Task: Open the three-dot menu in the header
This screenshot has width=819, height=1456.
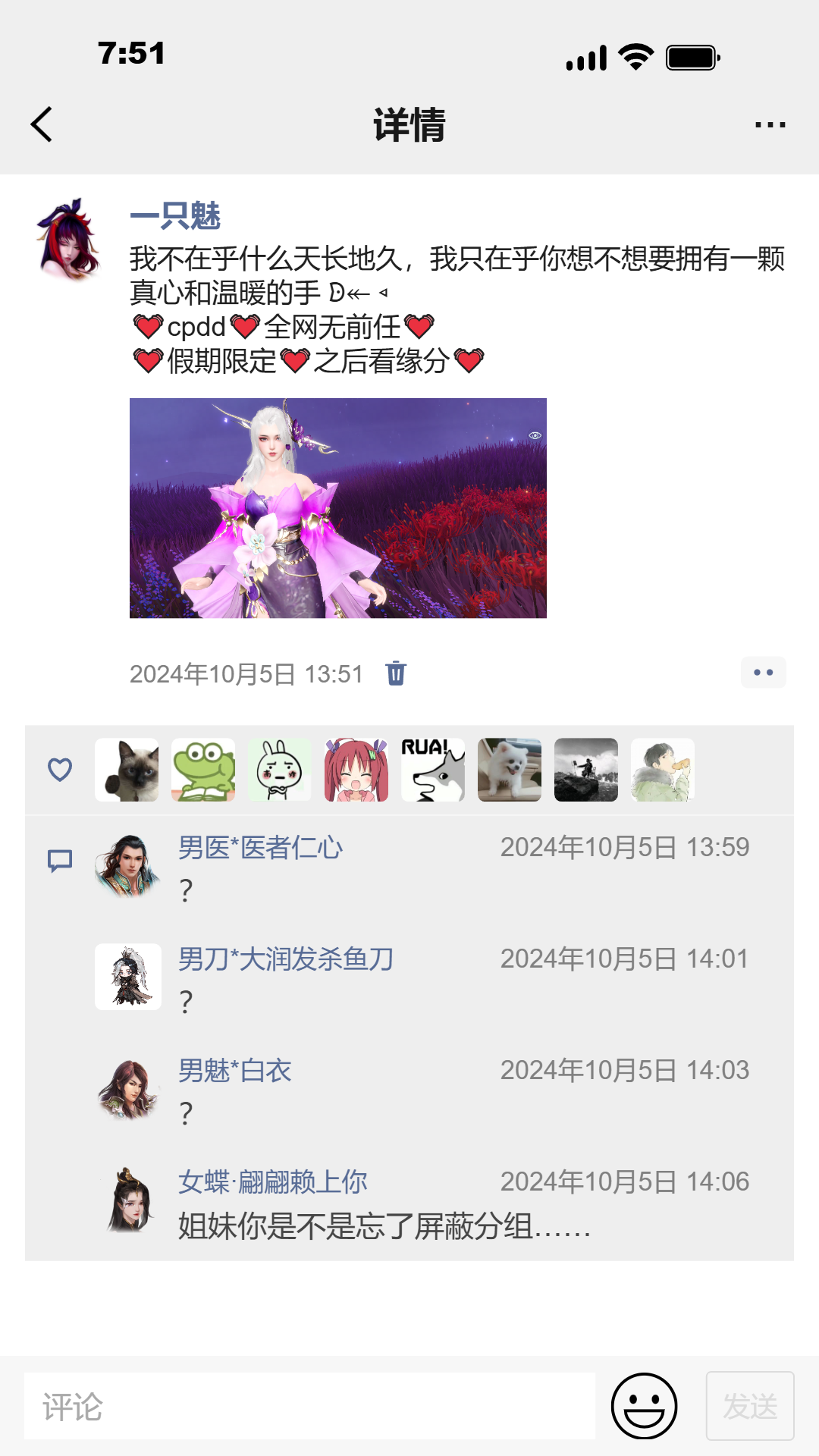Action: 770,124
